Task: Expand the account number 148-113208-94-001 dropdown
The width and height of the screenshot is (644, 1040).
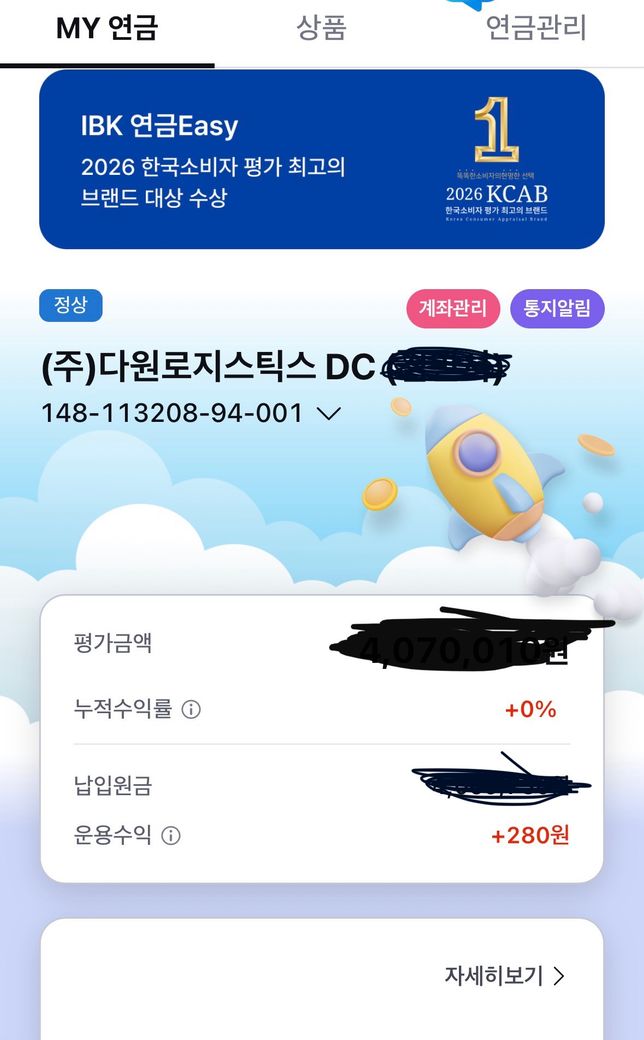Action: click(328, 413)
